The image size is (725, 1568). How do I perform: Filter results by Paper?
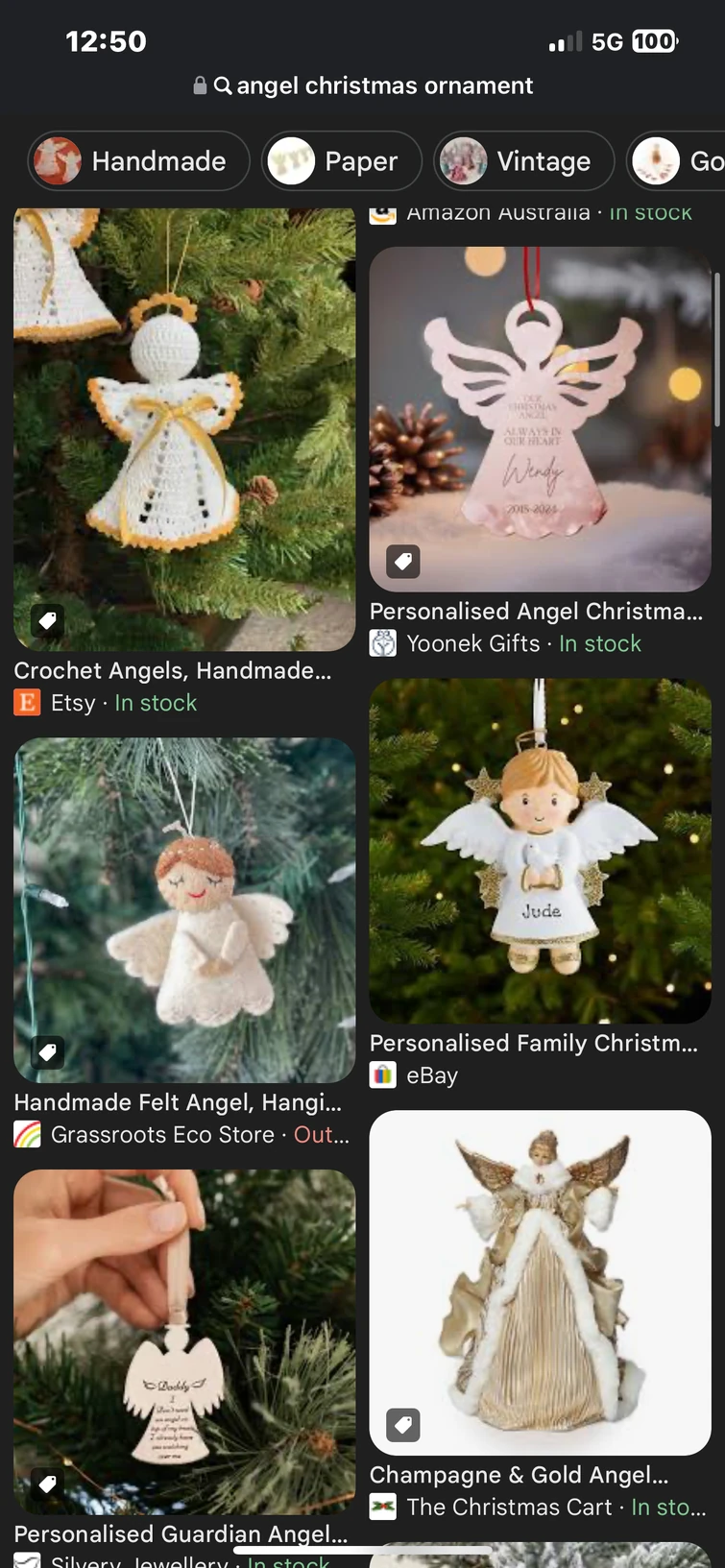click(342, 161)
